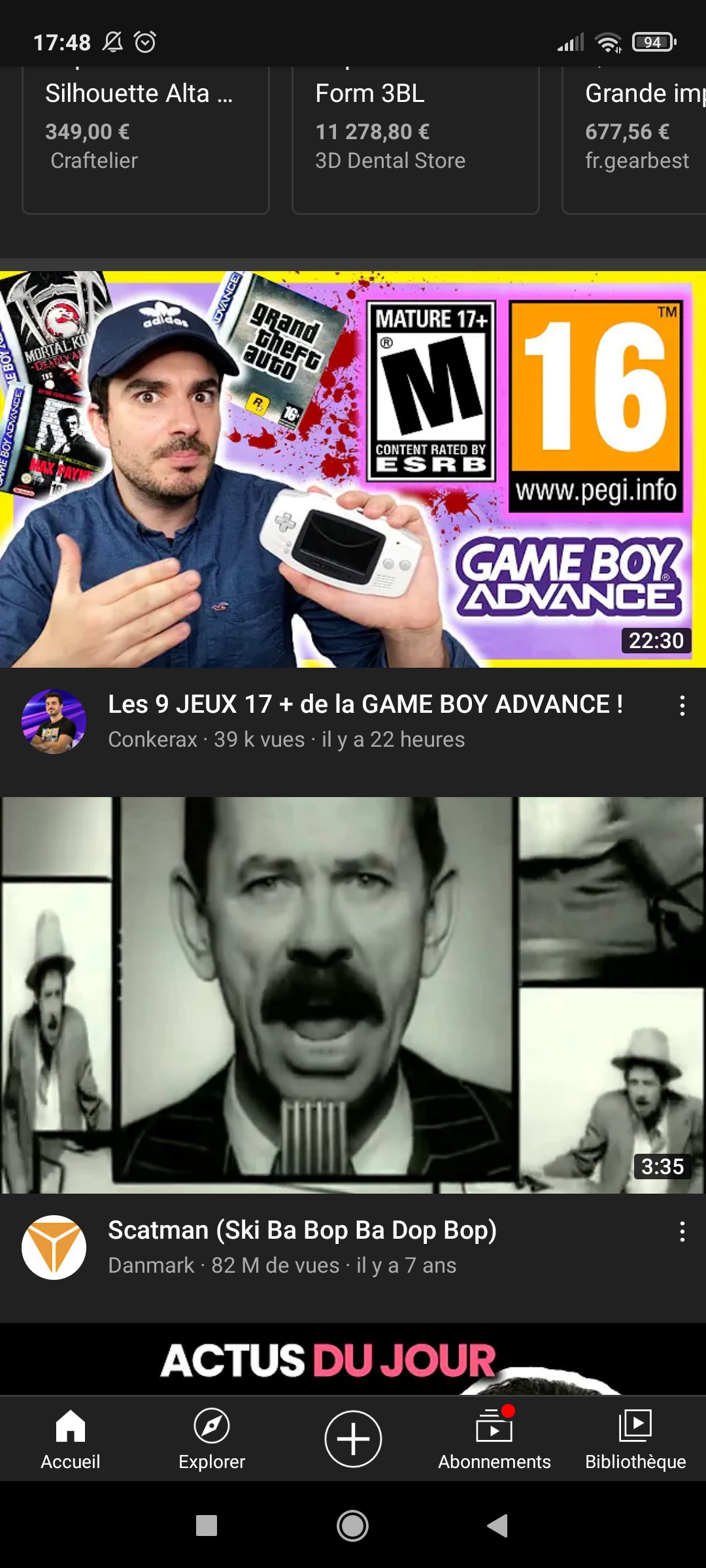Open options menu for Les 9 JEUX video
Image resolution: width=706 pixels, height=1568 pixels.
point(682,706)
